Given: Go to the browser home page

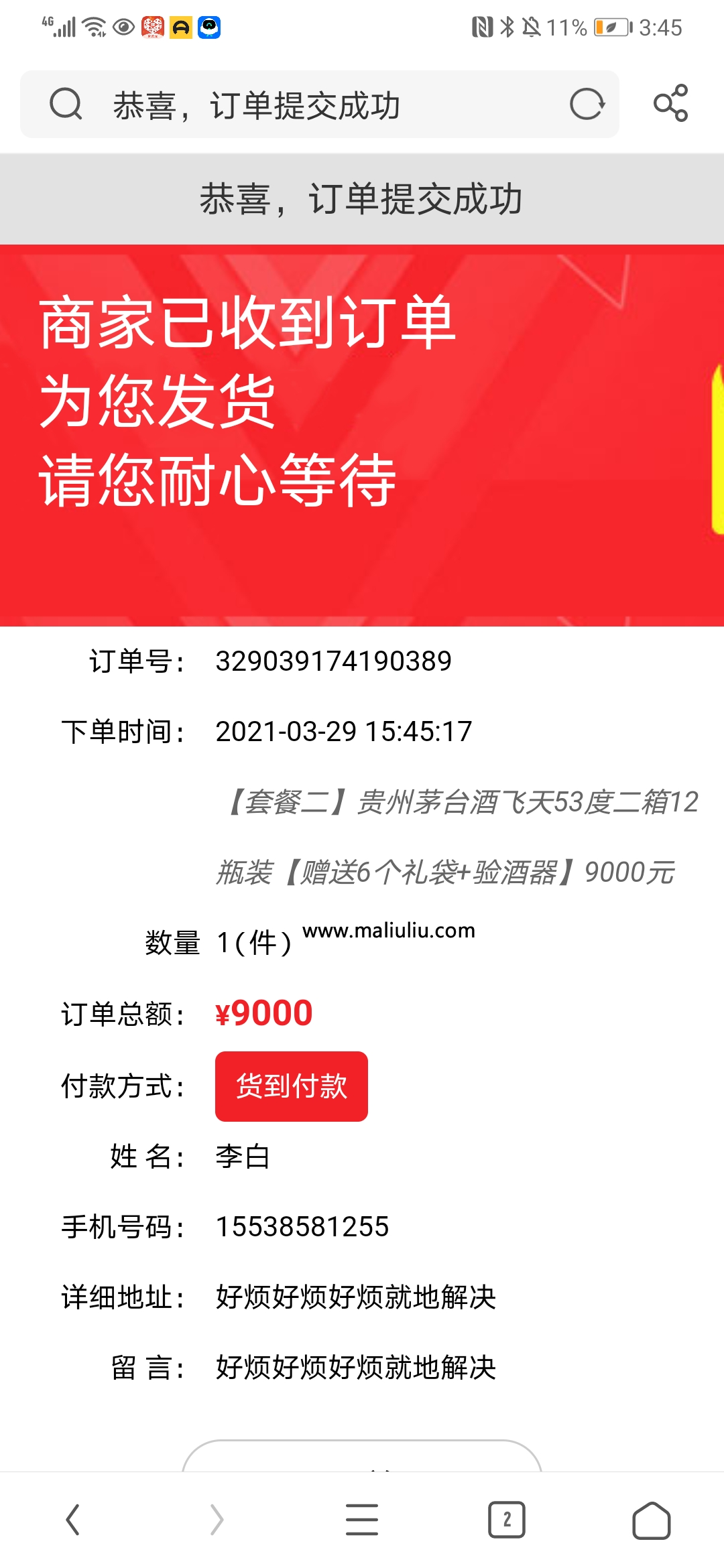Looking at the screenshot, I should pos(652,1520).
